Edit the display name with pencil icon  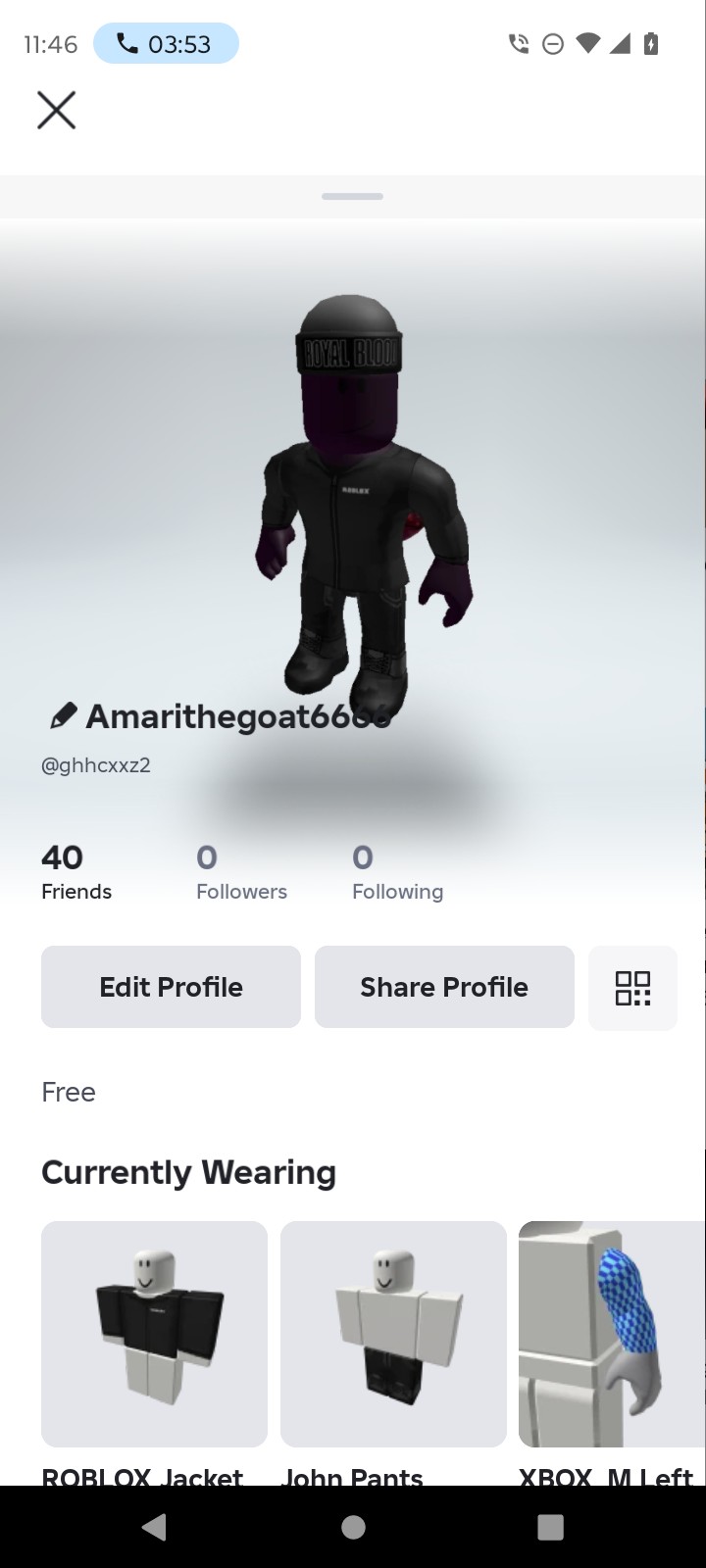click(x=63, y=716)
